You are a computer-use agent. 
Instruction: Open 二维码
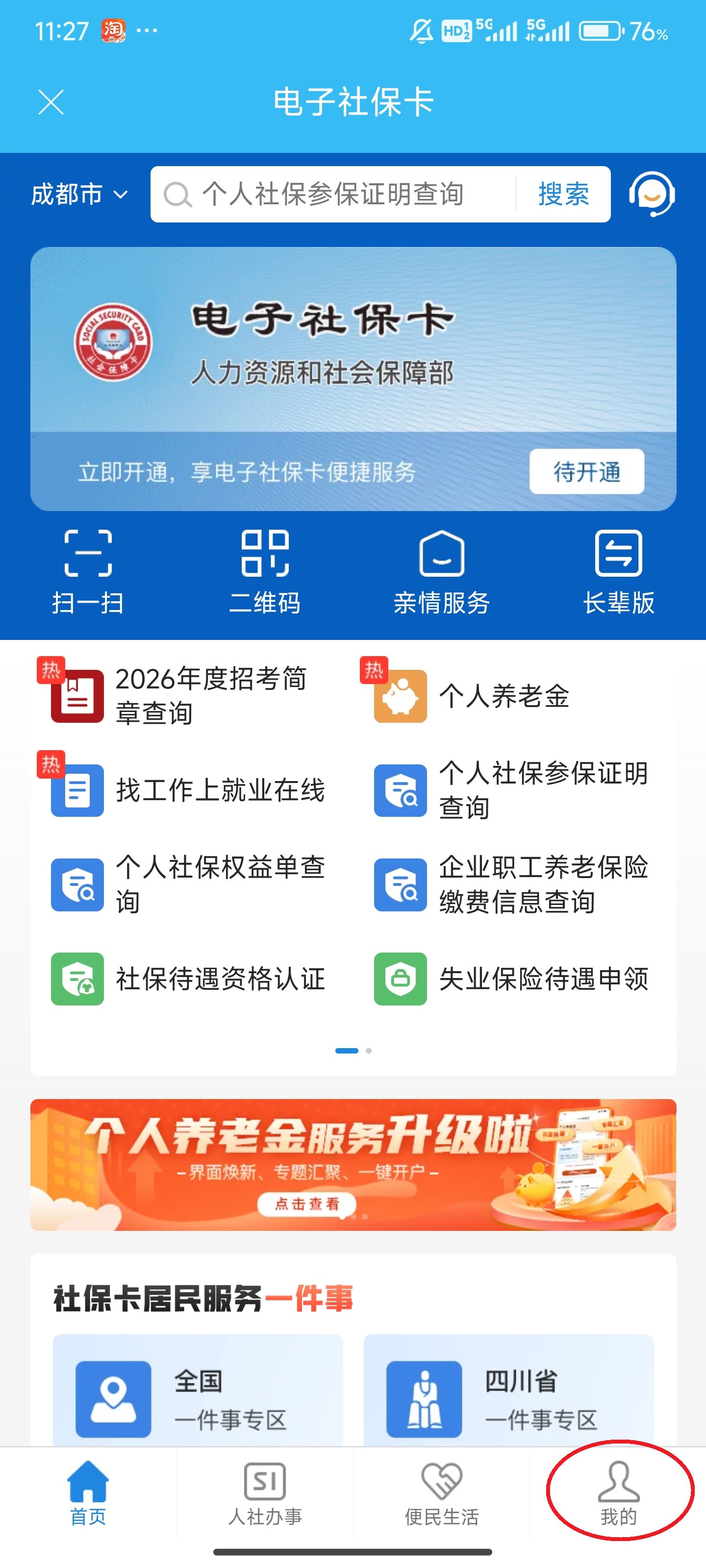(265, 571)
